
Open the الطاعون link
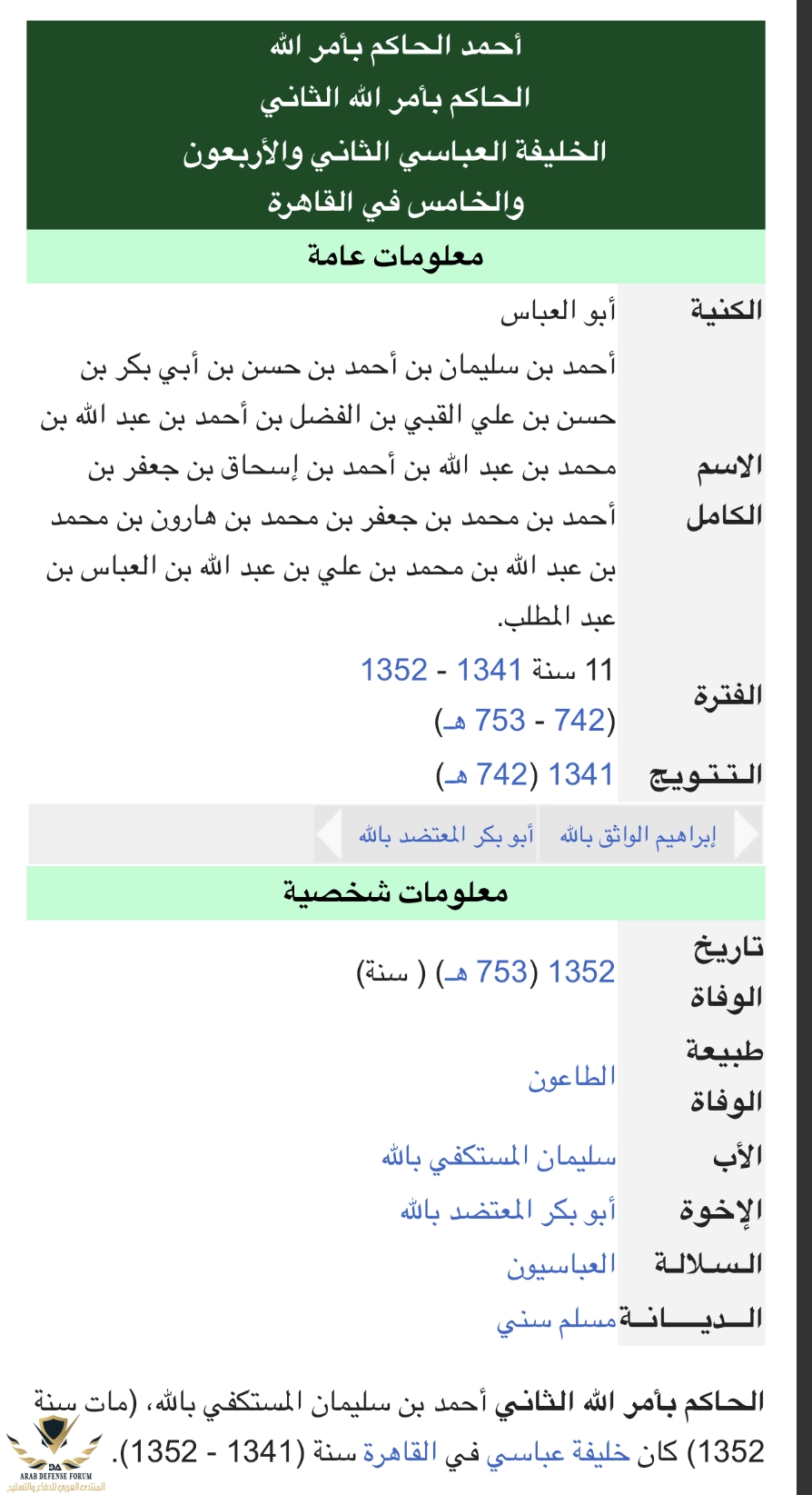(572, 1077)
